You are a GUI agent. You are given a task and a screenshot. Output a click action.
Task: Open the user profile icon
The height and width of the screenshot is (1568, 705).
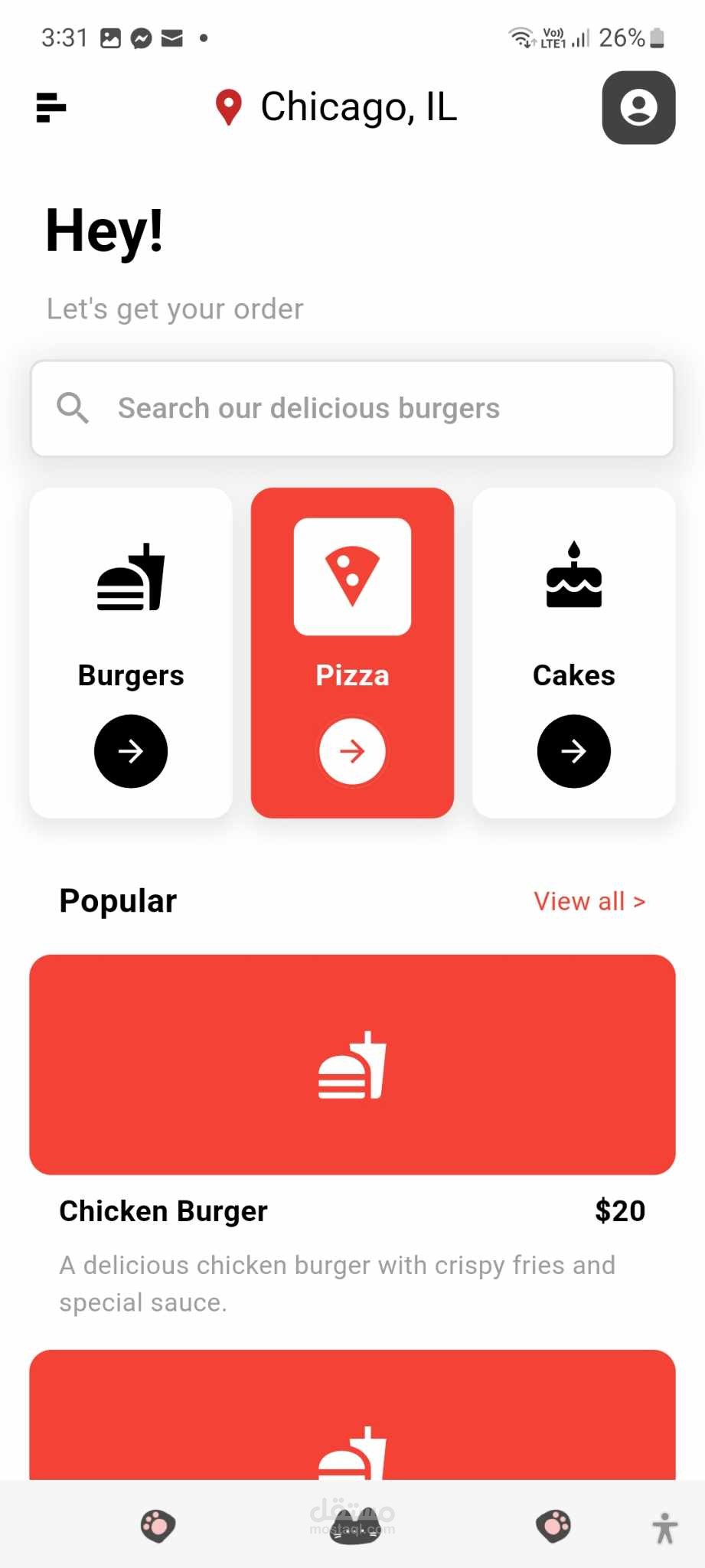(x=638, y=108)
